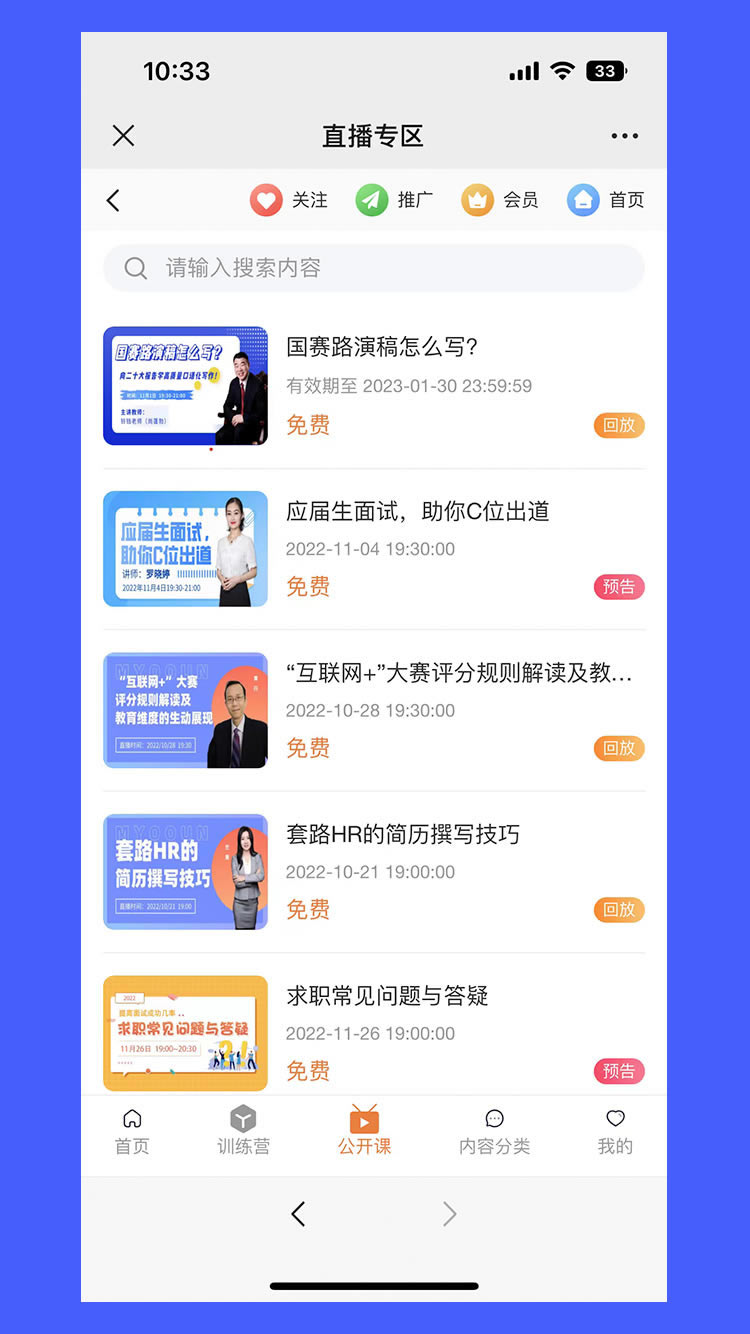Open the 推广 promotion option

coord(394,200)
